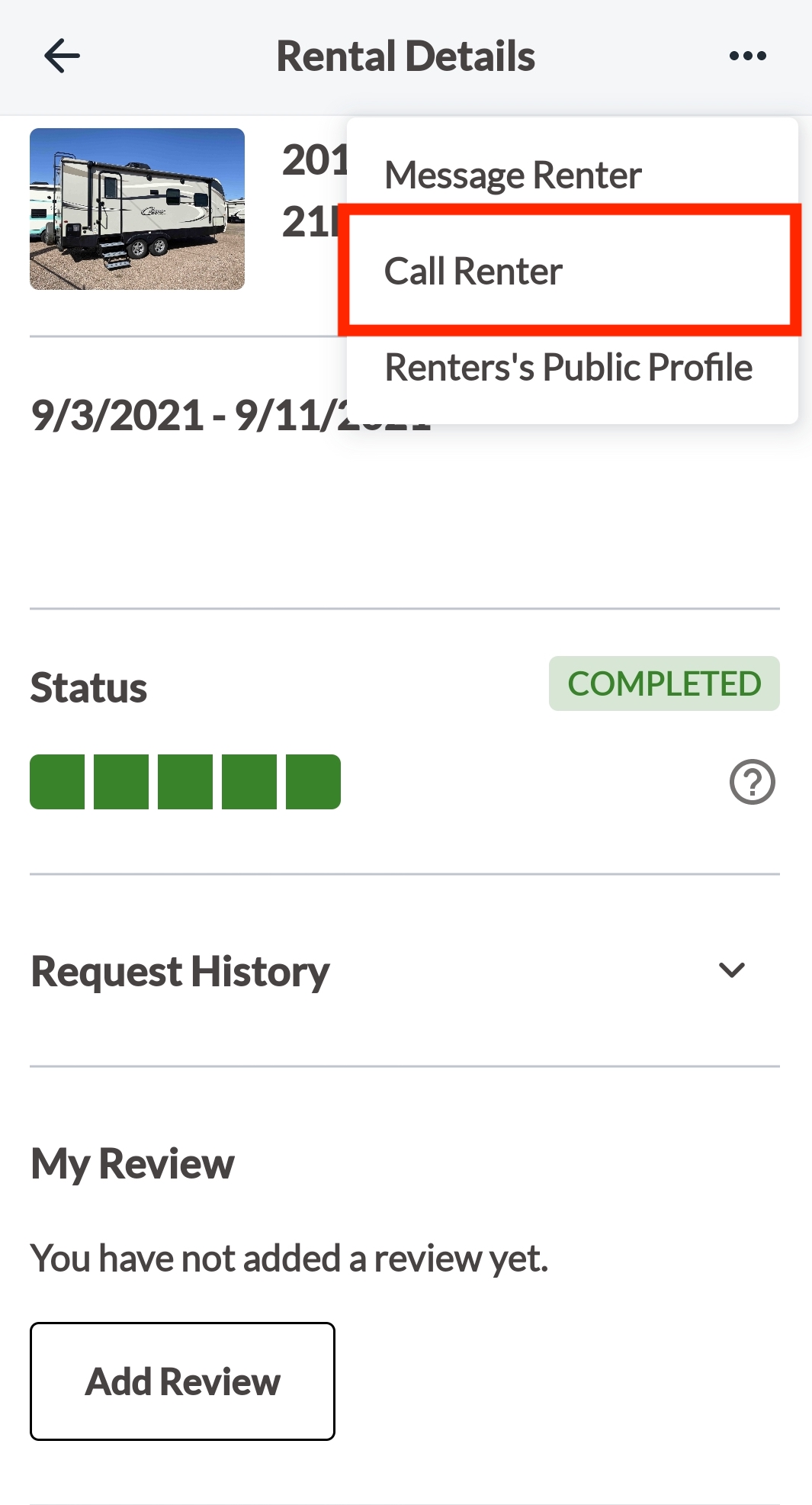Go back using the arrow icon
Viewport: 812px width, 1505px height.
point(62,56)
